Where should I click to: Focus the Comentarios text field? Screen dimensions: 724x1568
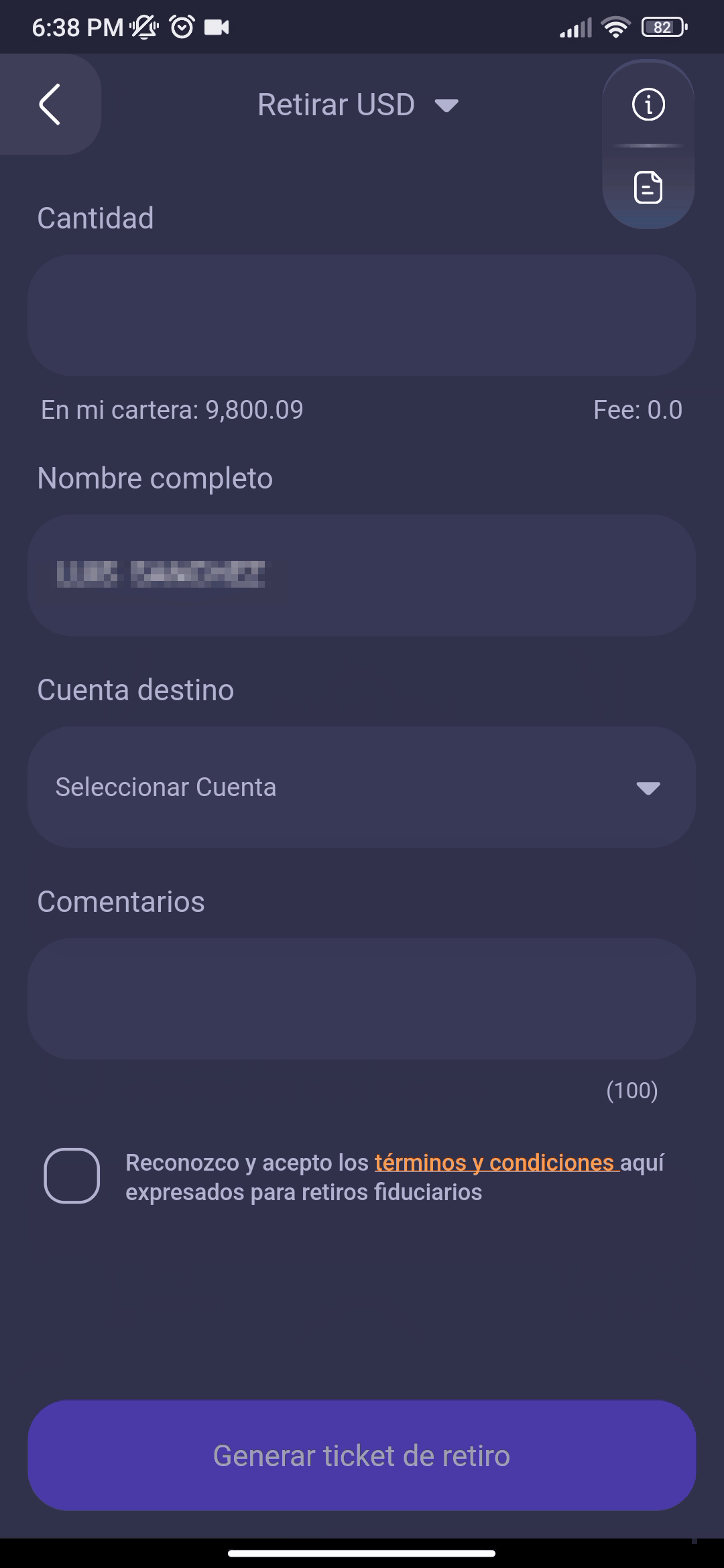361,998
